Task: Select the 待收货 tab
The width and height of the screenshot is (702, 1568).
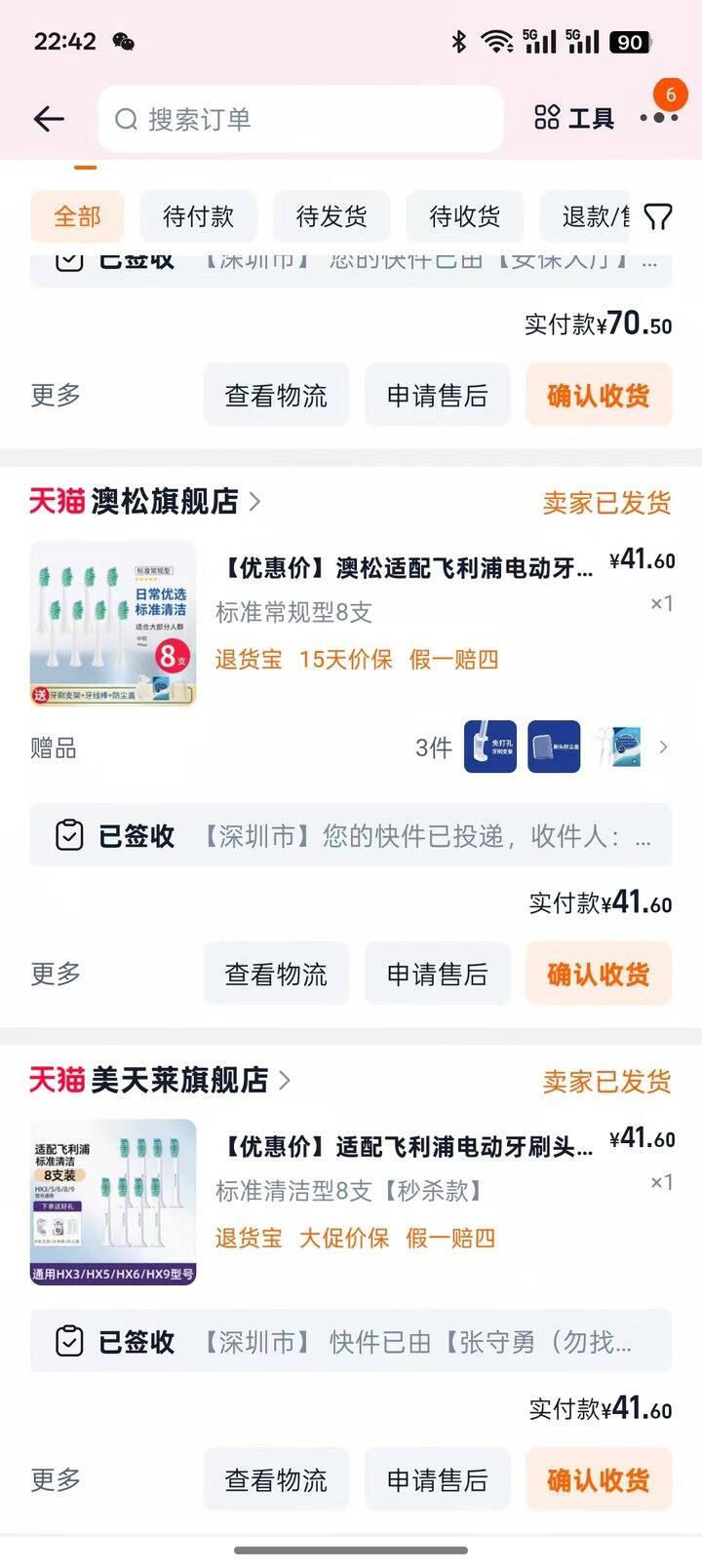Action: [x=465, y=216]
